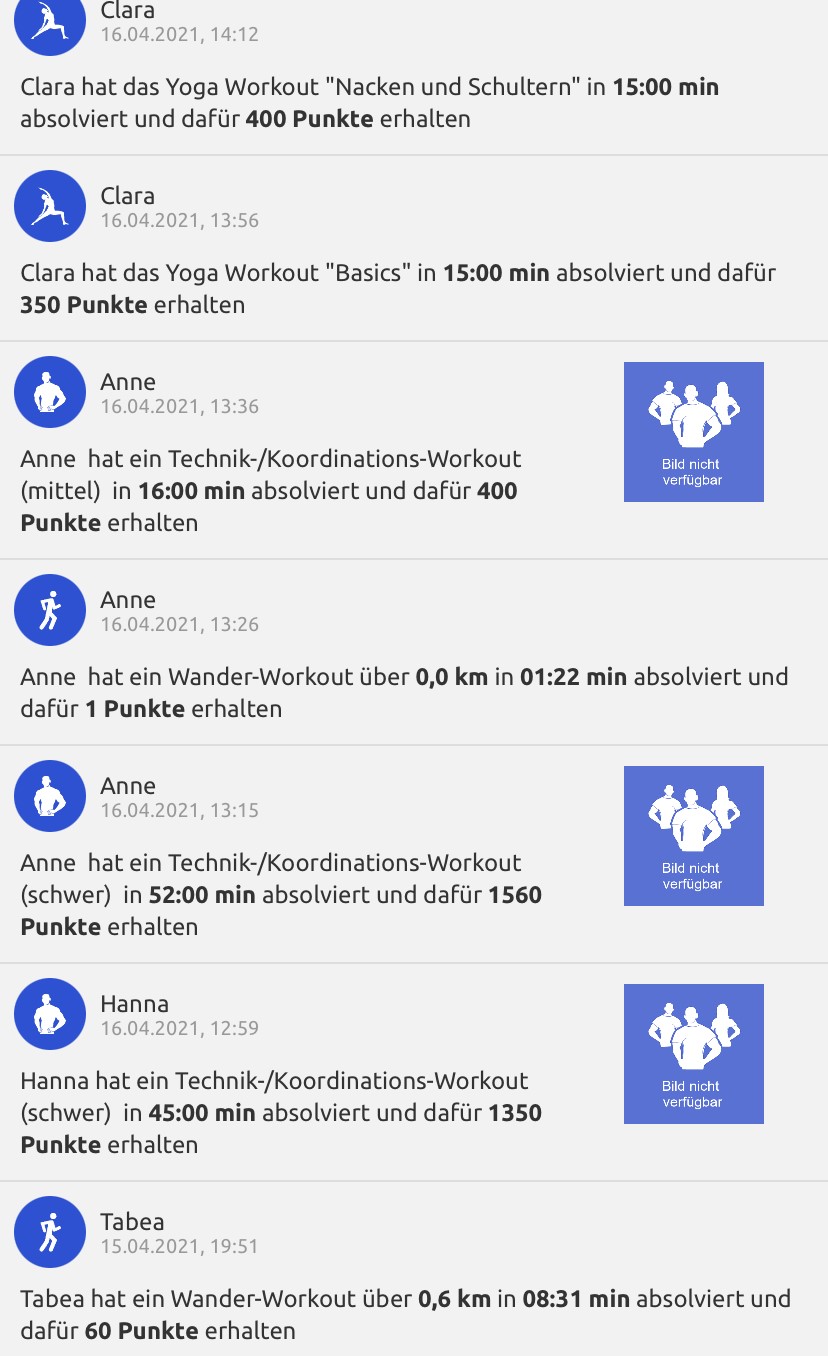Open Clara's "Basics" yoga workout entry
The height and width of the screenshot is (1356, 828).
[398, 288]
